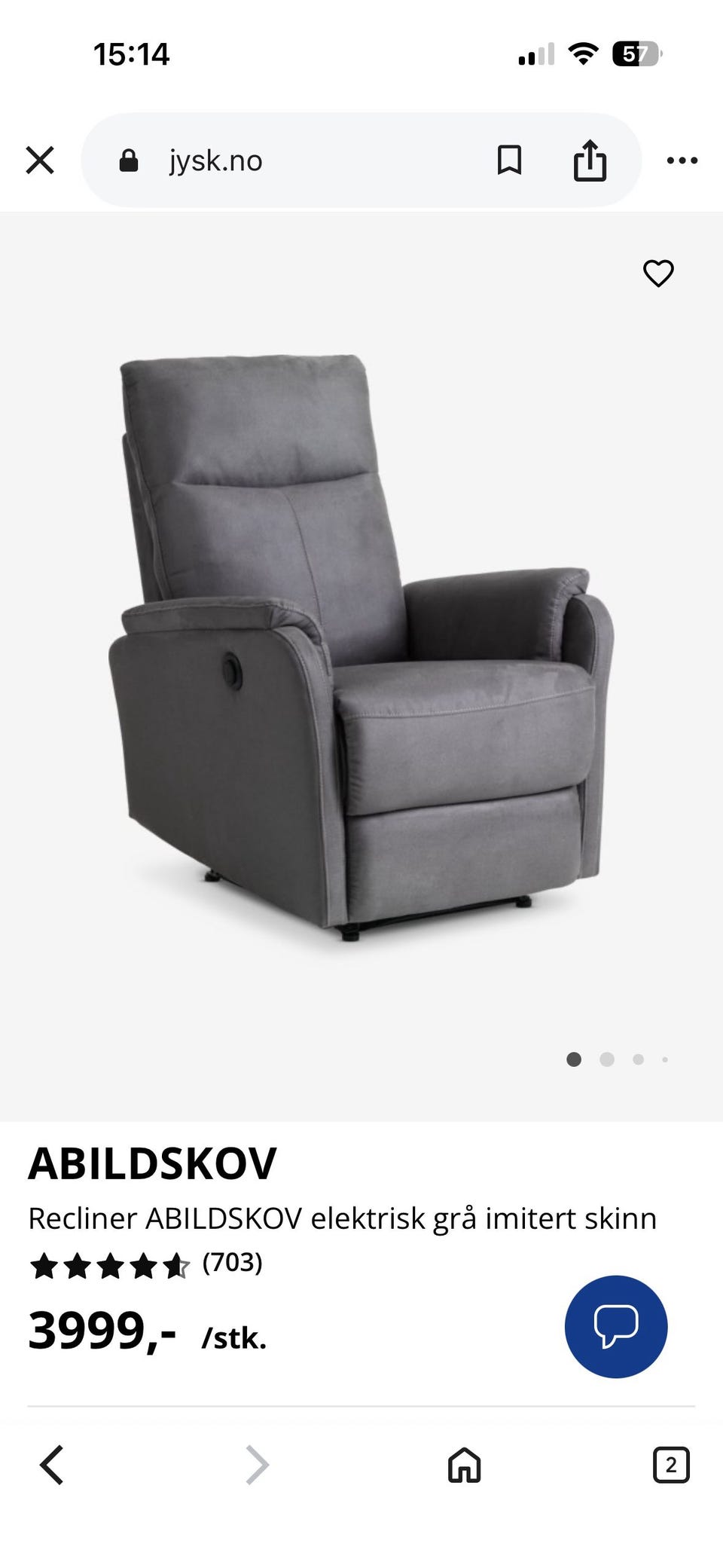Go to the browser home
Image resolution: width=723 pixels, height=1568 pixels.
(464, 1465)
